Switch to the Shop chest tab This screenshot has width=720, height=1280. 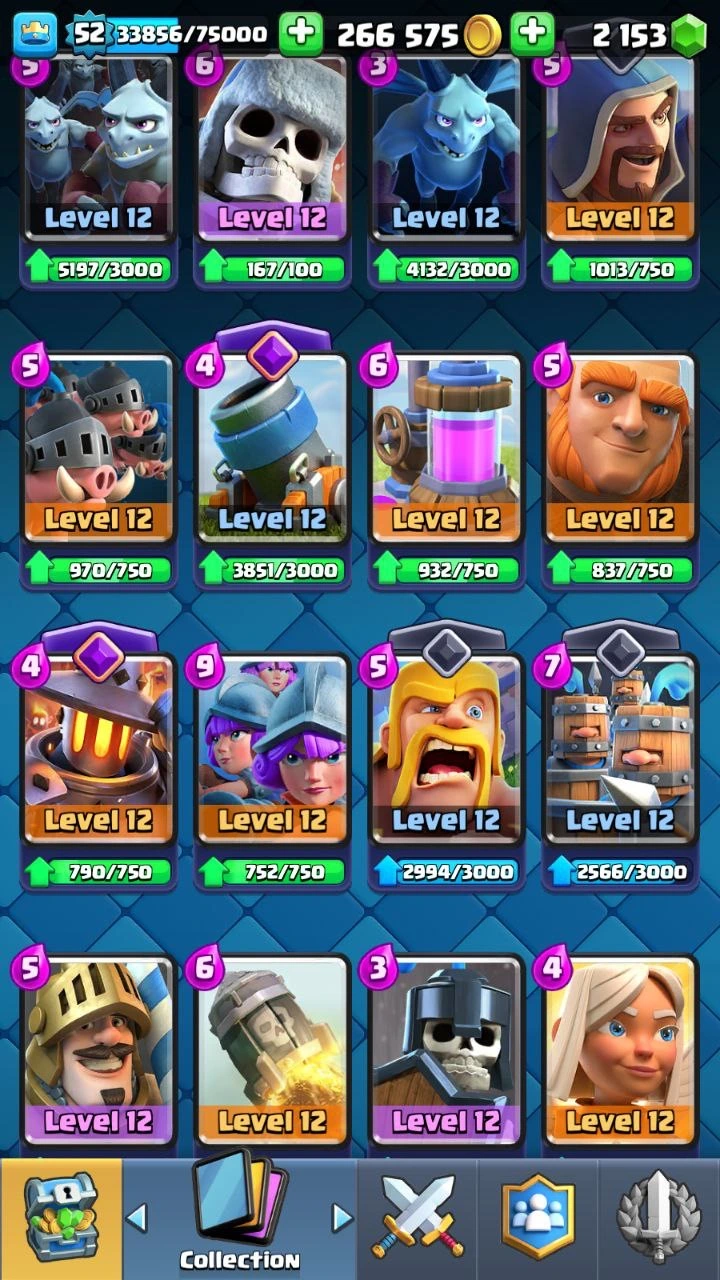click(x=60, y=1218)
